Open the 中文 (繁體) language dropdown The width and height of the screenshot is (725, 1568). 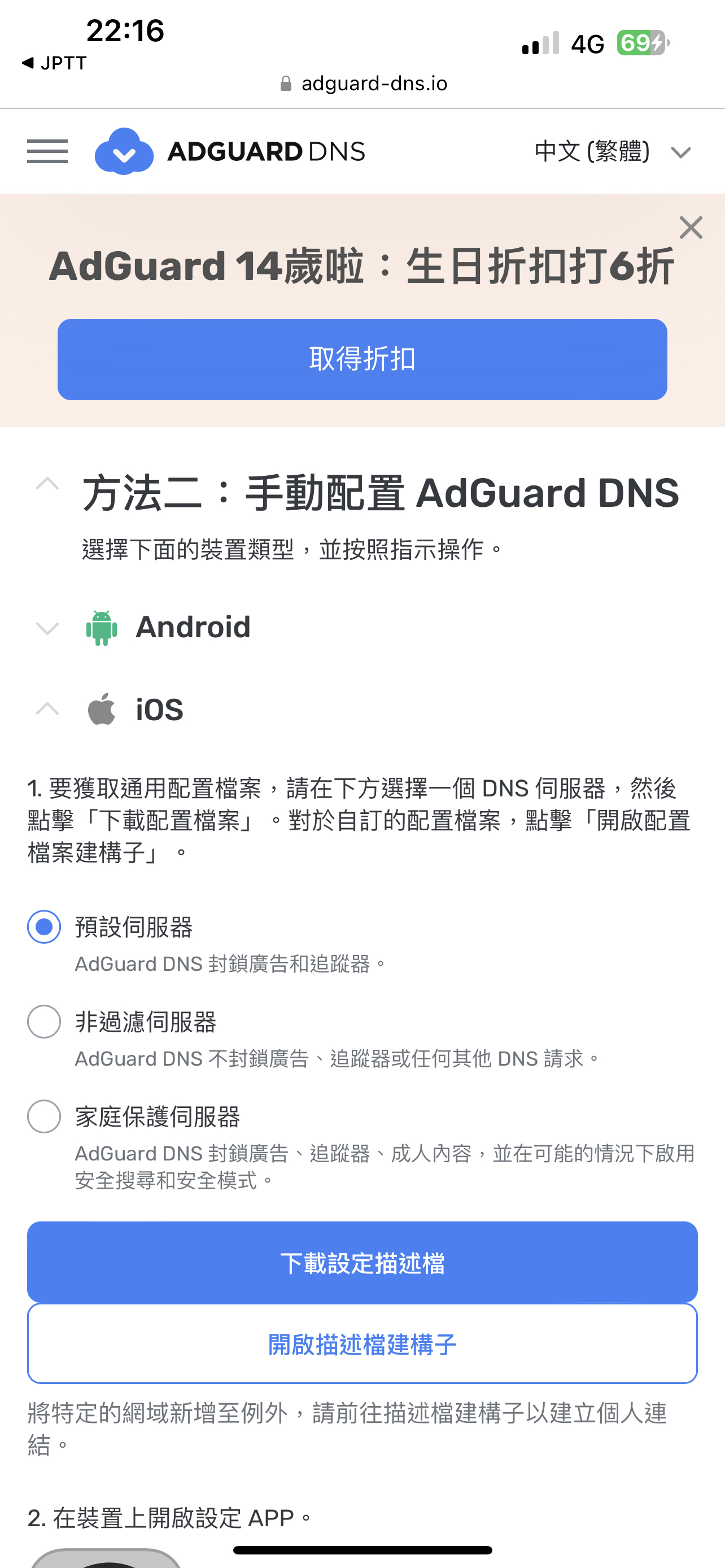coord(613,152)
